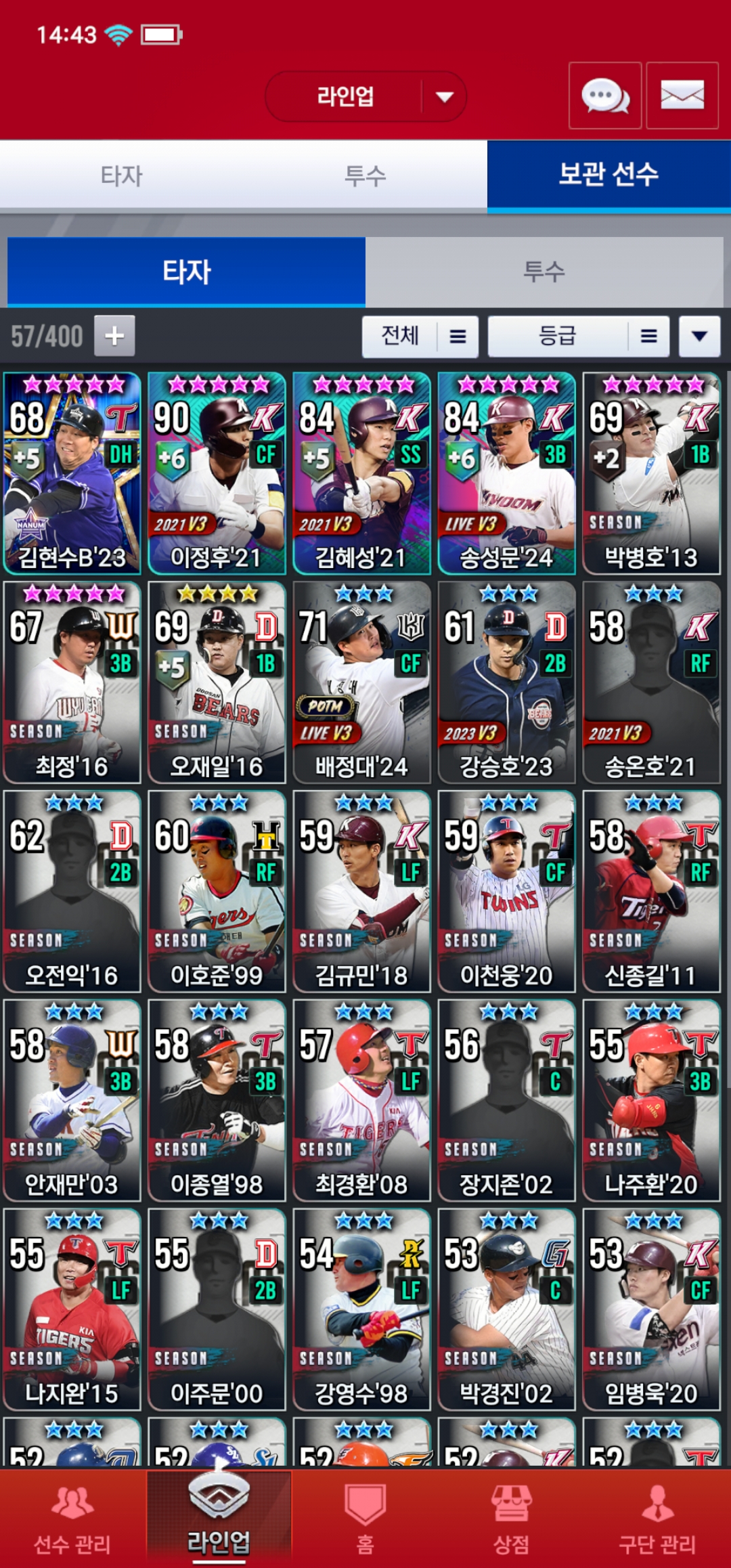Open the mail envelope icon
731x1568 pixels.
click(x=682, y=95)
